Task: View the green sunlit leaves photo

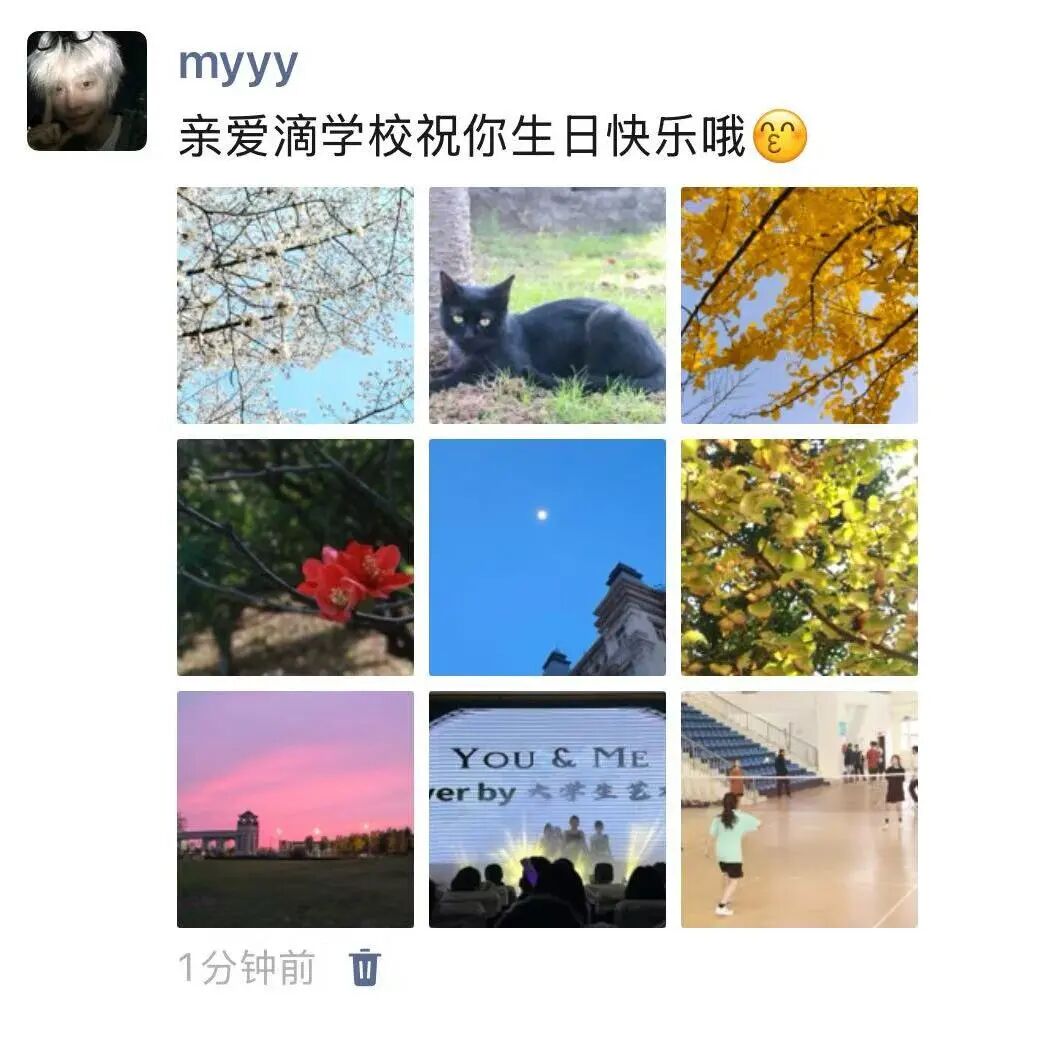Action: click(799, 557)
